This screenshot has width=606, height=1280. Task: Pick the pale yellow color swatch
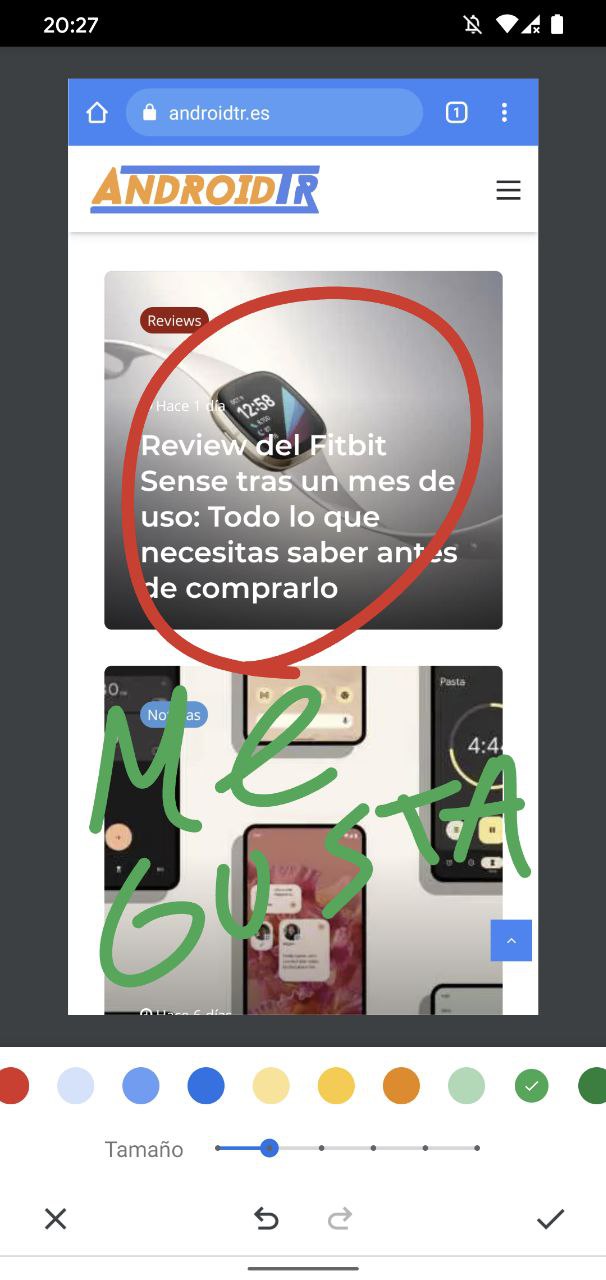pos(271,1085)
